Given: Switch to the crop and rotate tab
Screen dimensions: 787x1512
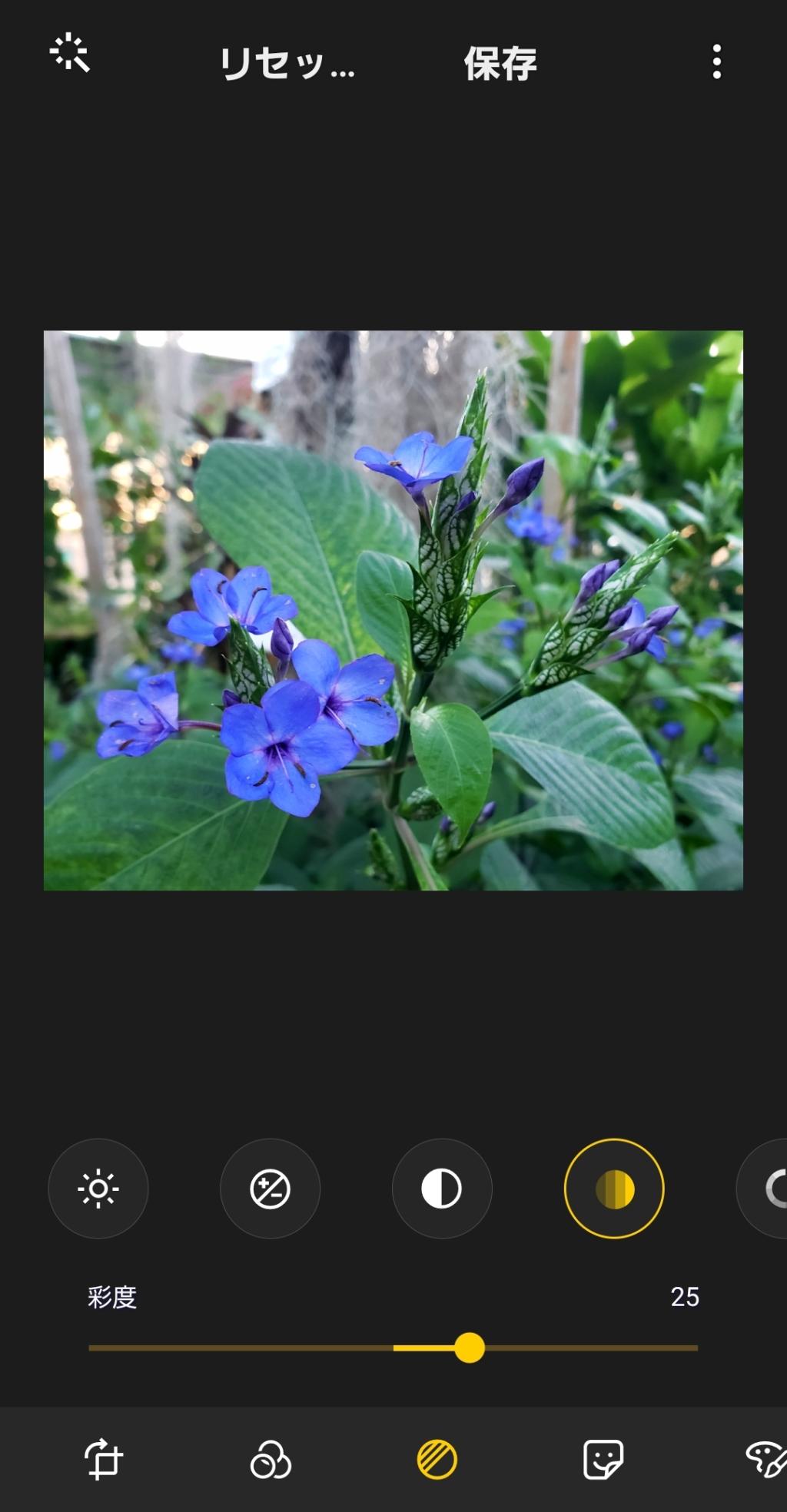Looking at the screenshot, I should [x=104, y=1460].
